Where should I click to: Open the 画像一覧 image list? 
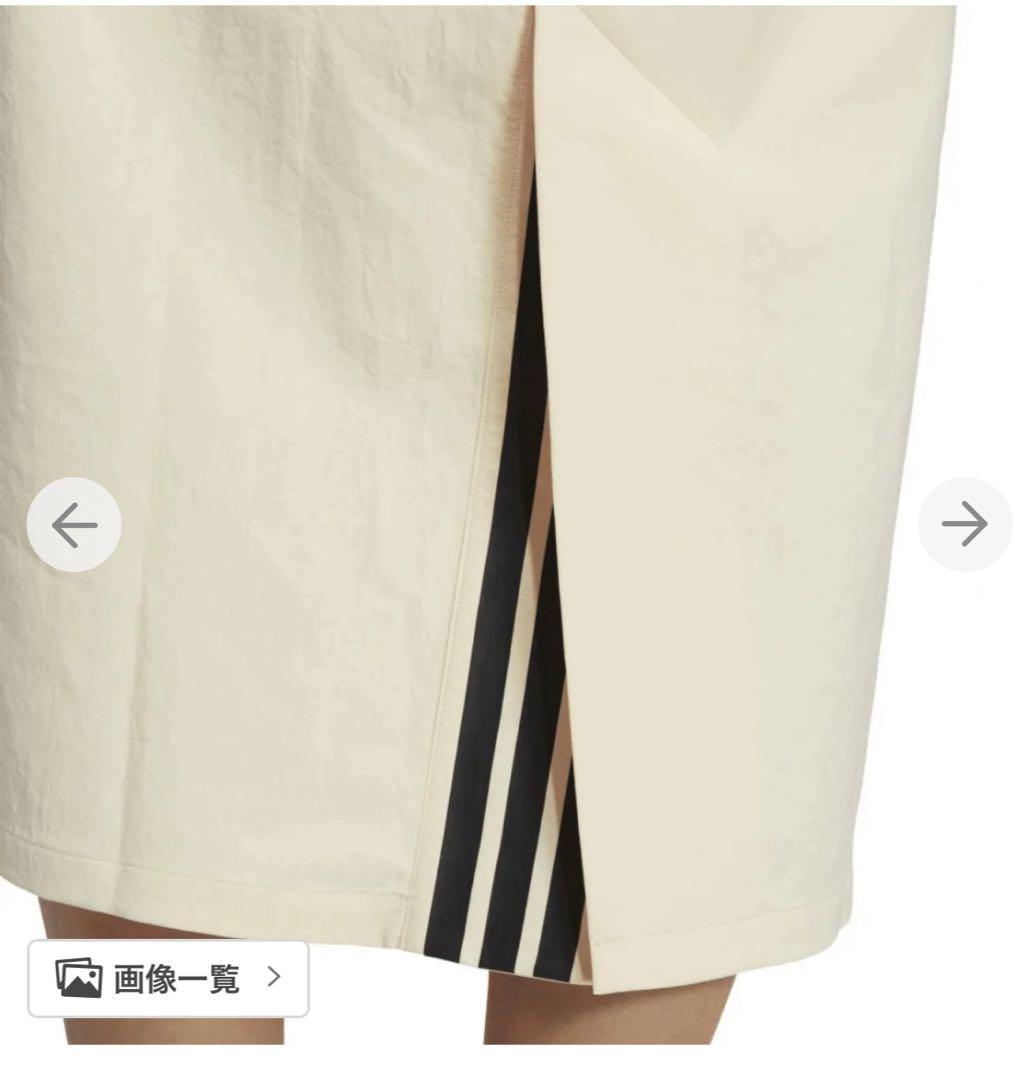coord(168,978)
